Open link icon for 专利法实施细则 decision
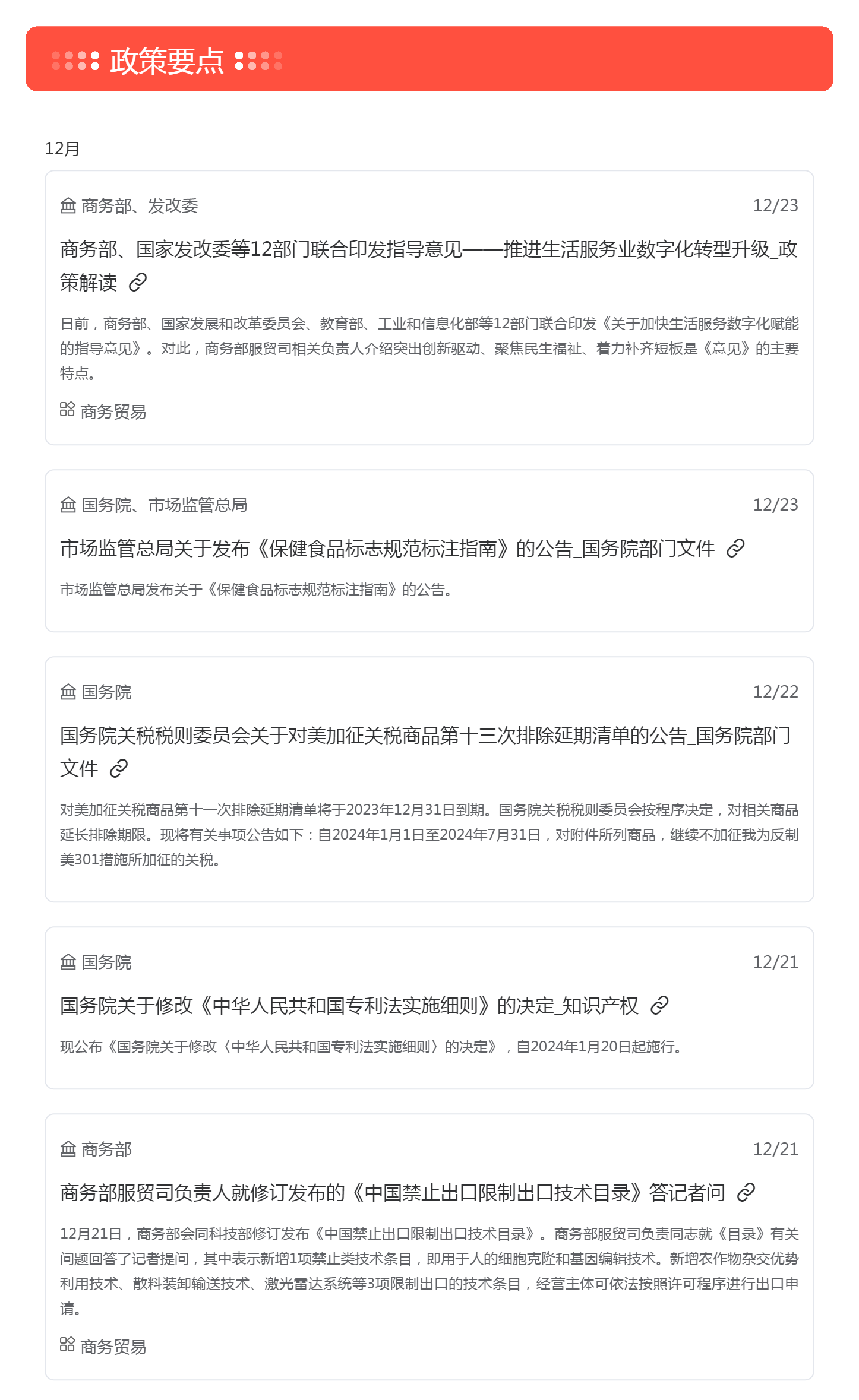 pyautogui.click(x=659, y=1005)
